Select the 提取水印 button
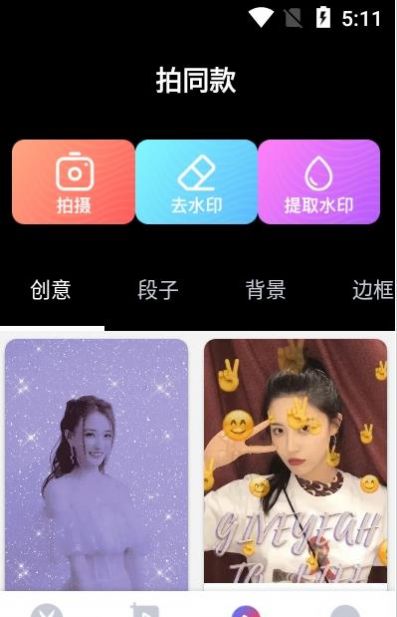This screenshot has width=397, height=617. click(319, 182)
